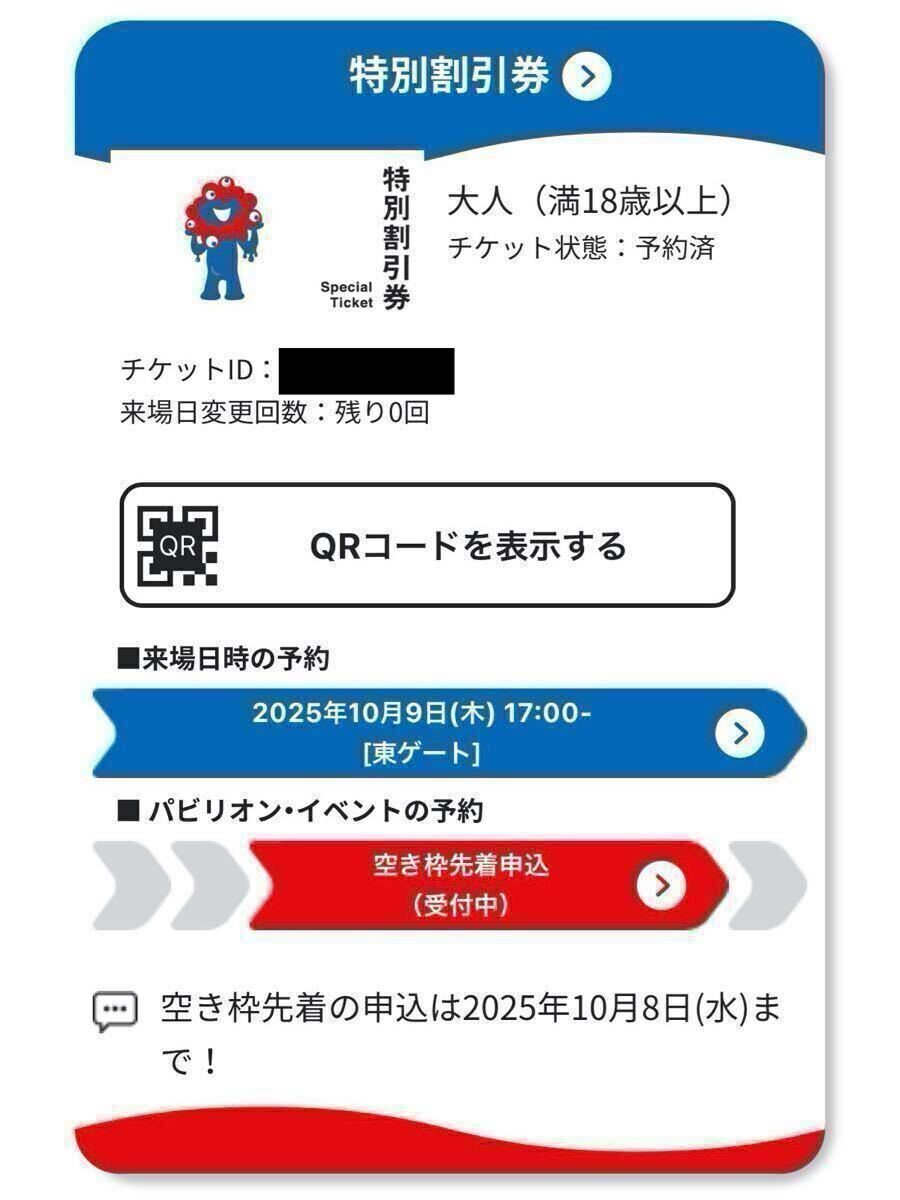The width and height of the screenshot is (900, 1200).
Task: Show the ticket with QRコードを表示する
Action: (x=427, y=545)
